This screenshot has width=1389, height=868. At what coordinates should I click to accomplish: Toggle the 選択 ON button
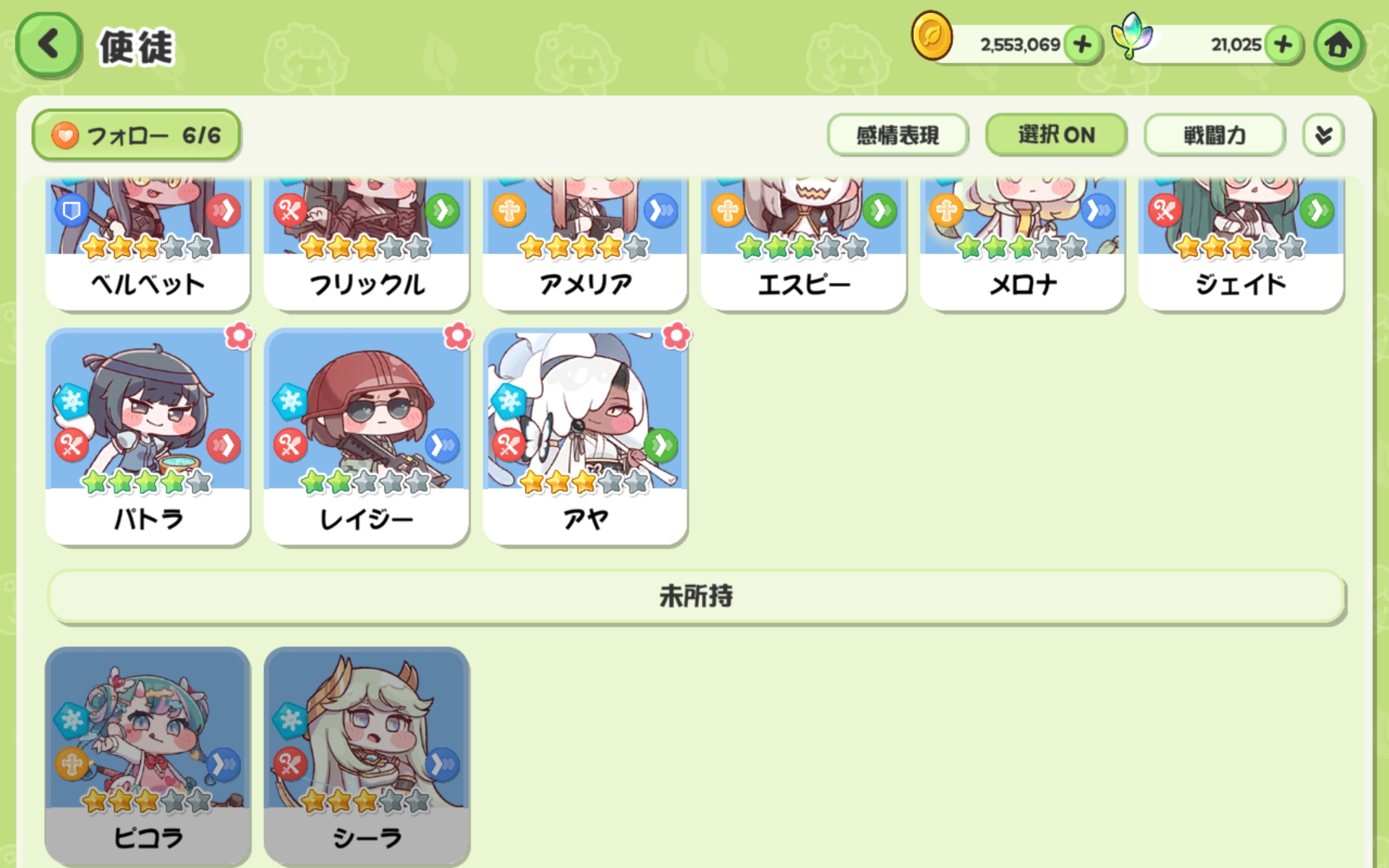click(1055, 135)
